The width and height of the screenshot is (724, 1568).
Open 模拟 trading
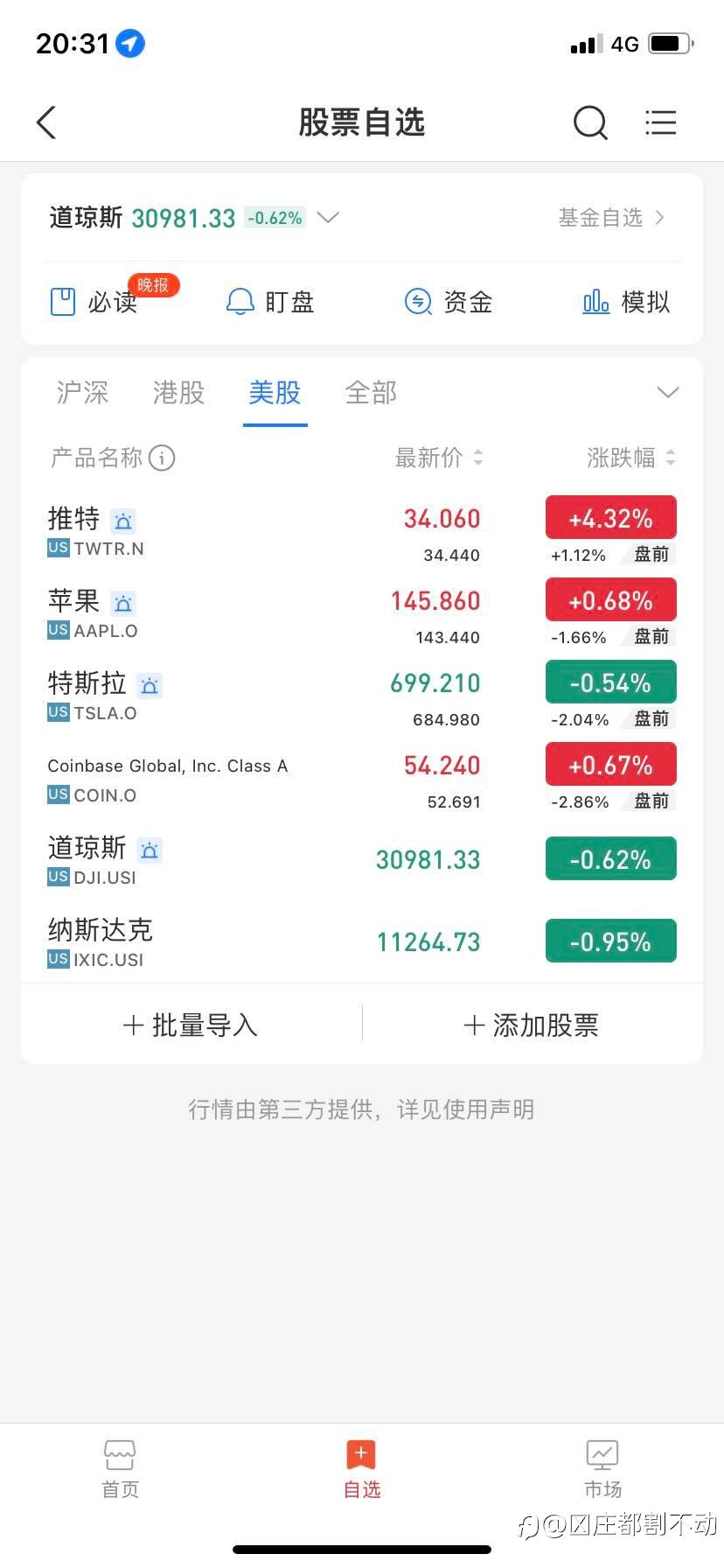coord(626,302)
